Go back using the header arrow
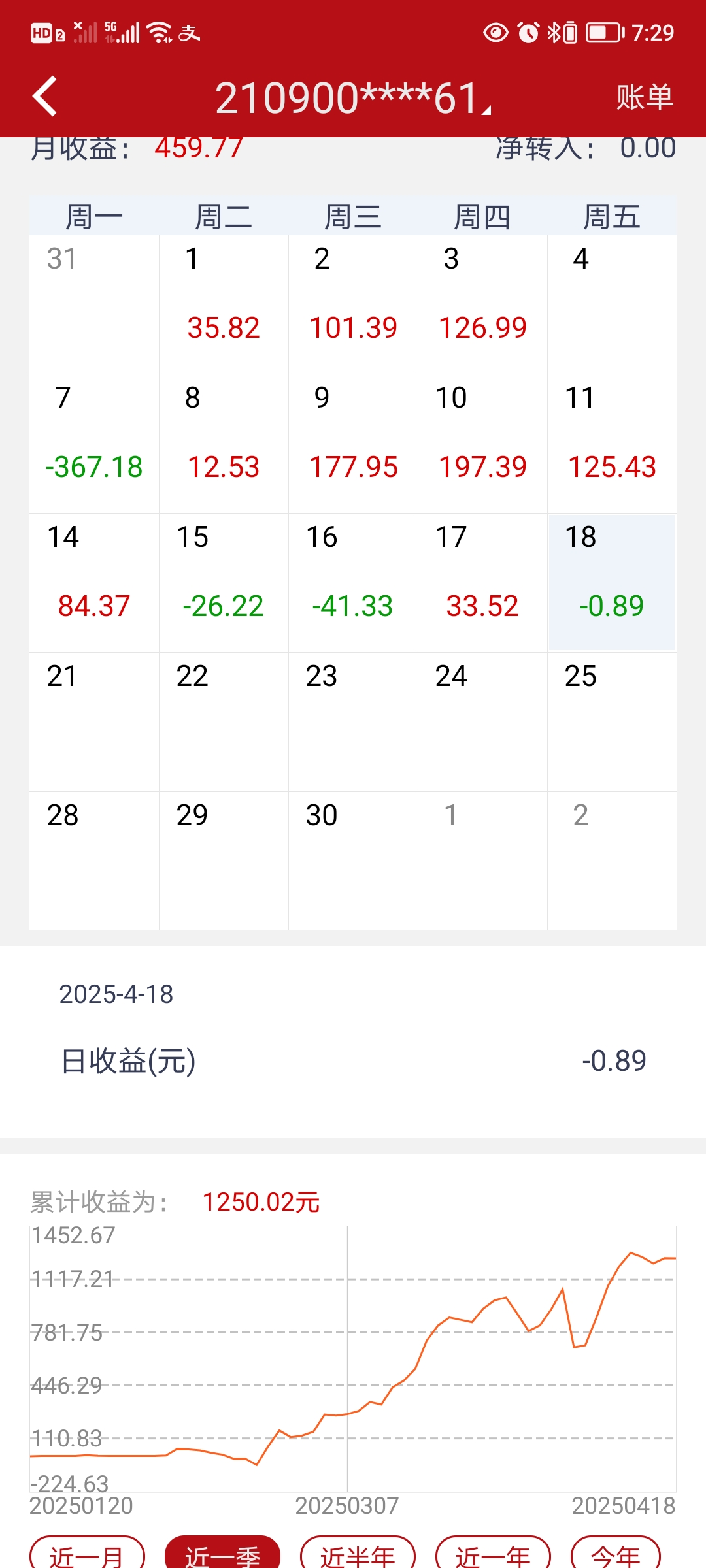Viewport: 706px width, 1568px height. tap(44, 97)
